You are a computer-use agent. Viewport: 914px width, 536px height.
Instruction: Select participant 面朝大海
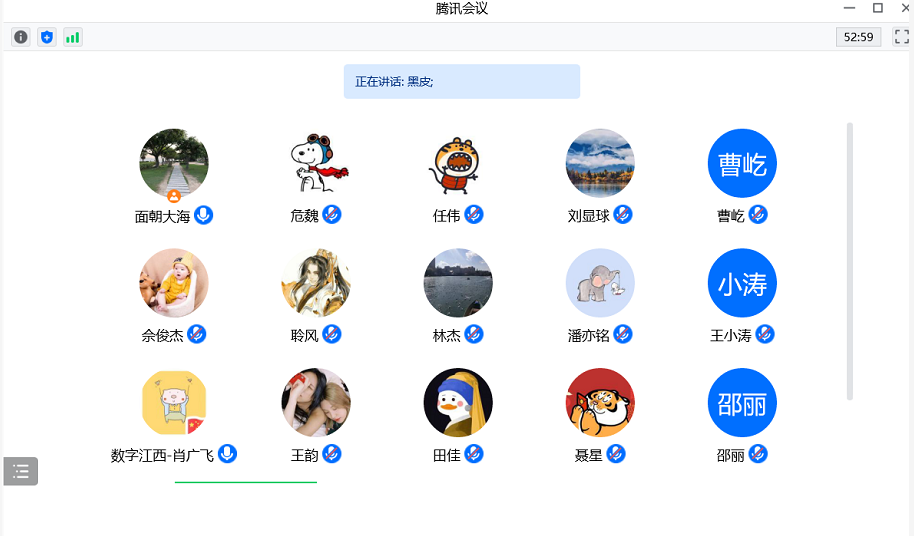174,163
